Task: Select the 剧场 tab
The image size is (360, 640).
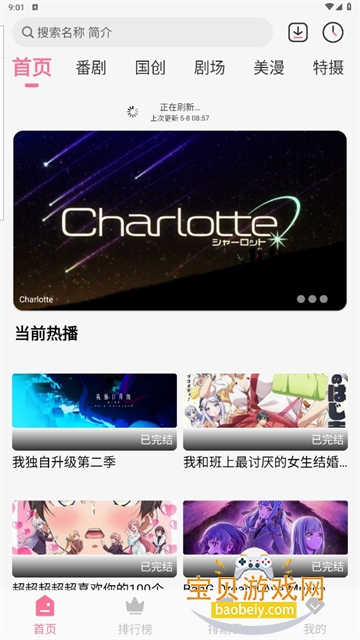Action: pos(209,68)
